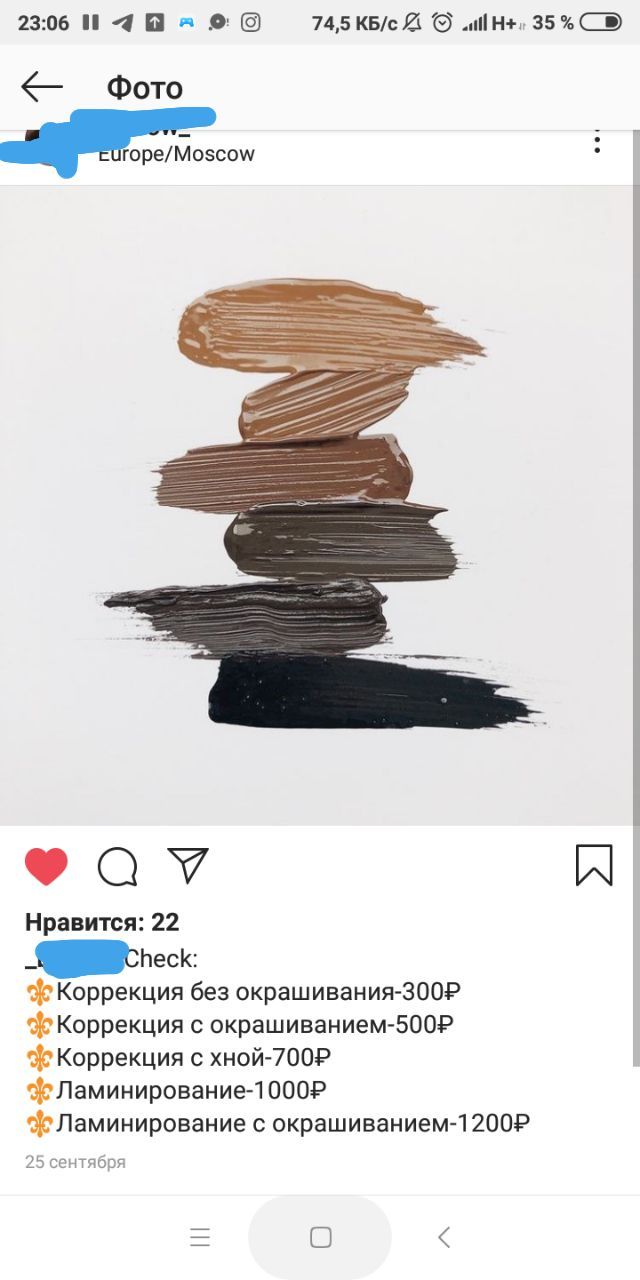
Task: Open the post's three-dot overflow menu
Action: (597, 142)
